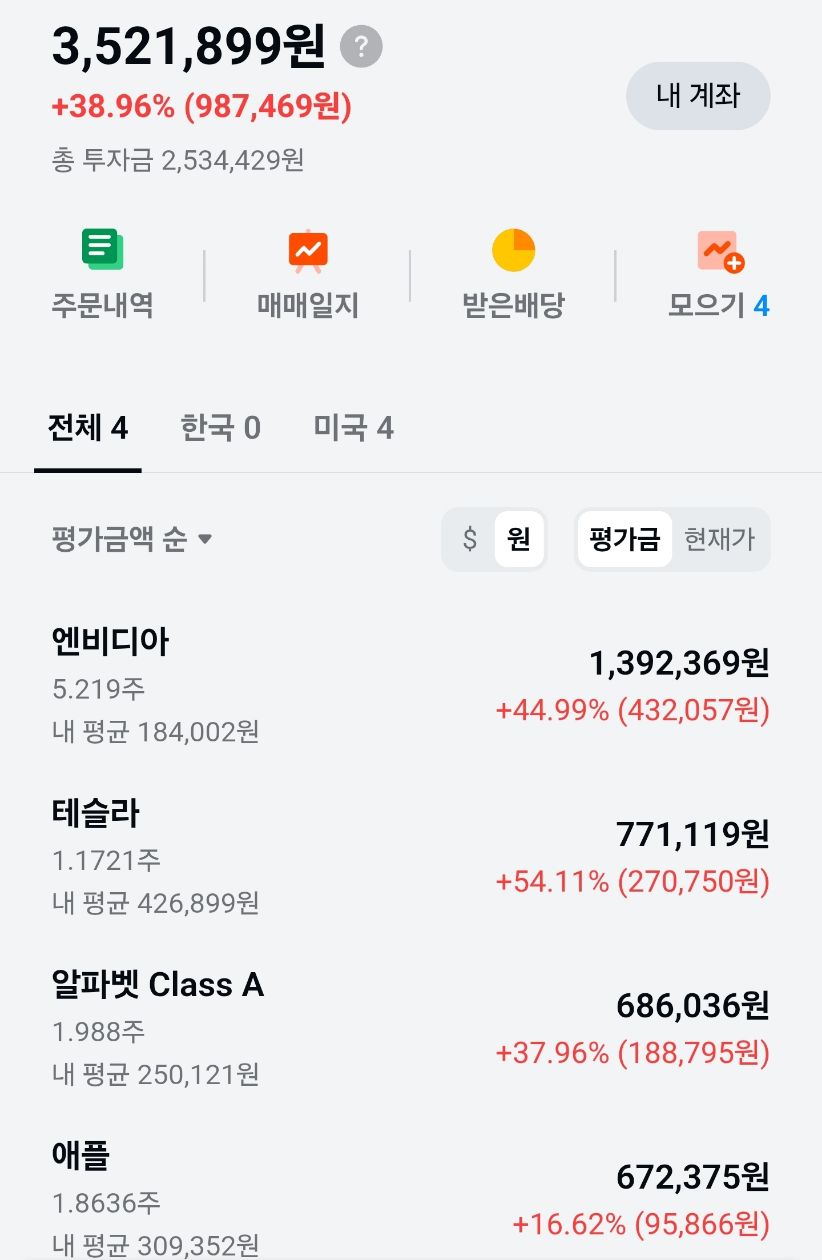Switch to the 한국 0 tab
This screenshot has height=1260, width=822.
[x=220, y=428]
